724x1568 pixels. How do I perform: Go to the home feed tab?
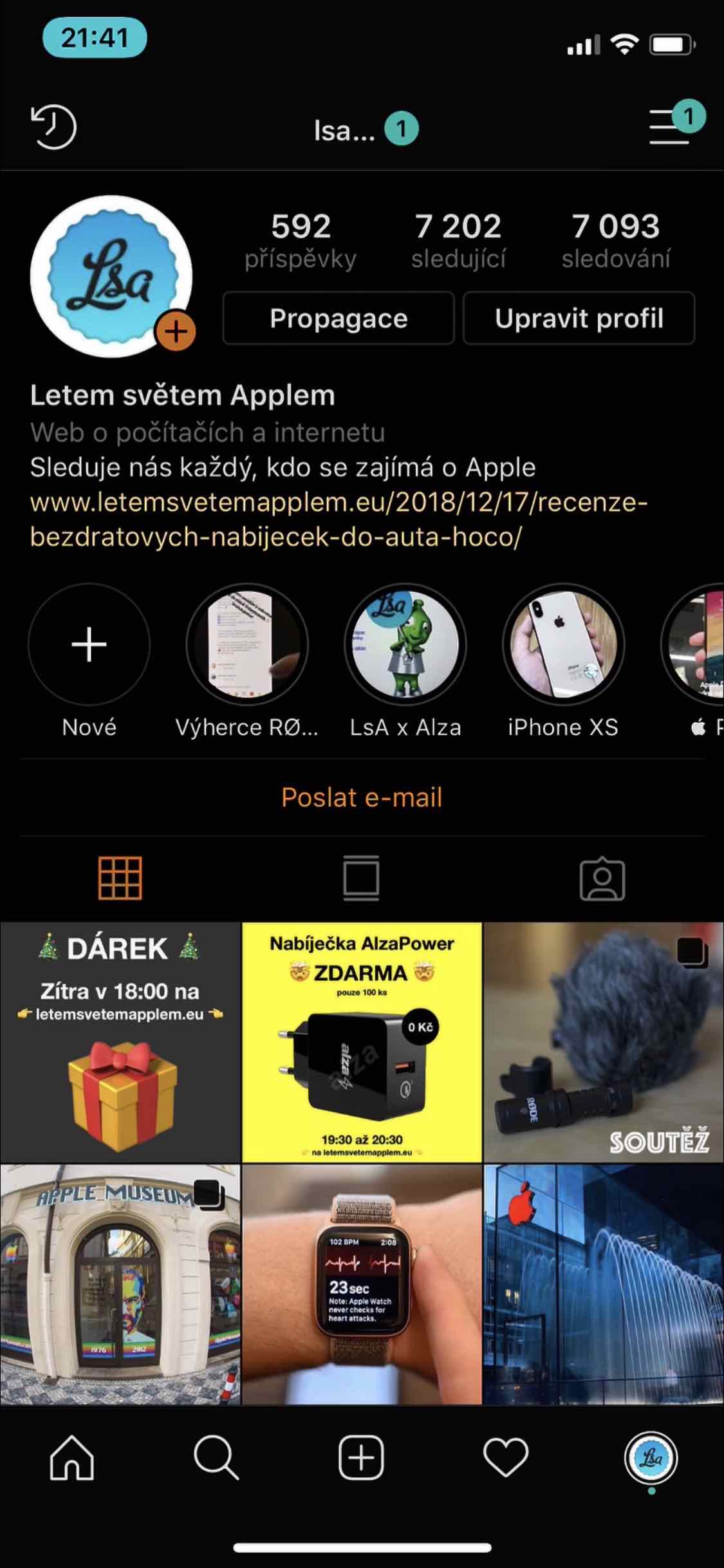[72, 1458]
